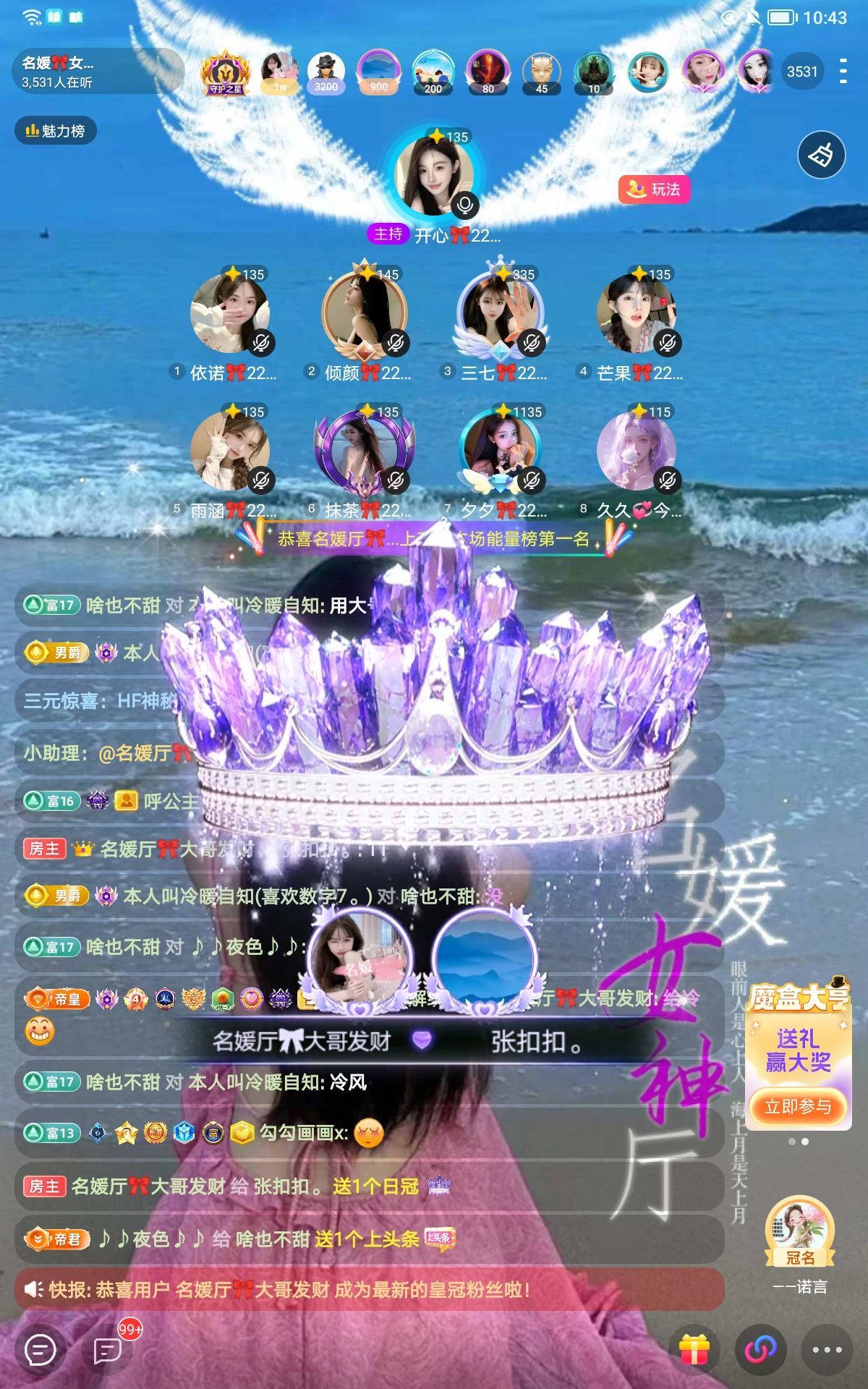868x1389 pixels.
Task: Tap the 玩法 gameplay button
Action: click(655, 190)
